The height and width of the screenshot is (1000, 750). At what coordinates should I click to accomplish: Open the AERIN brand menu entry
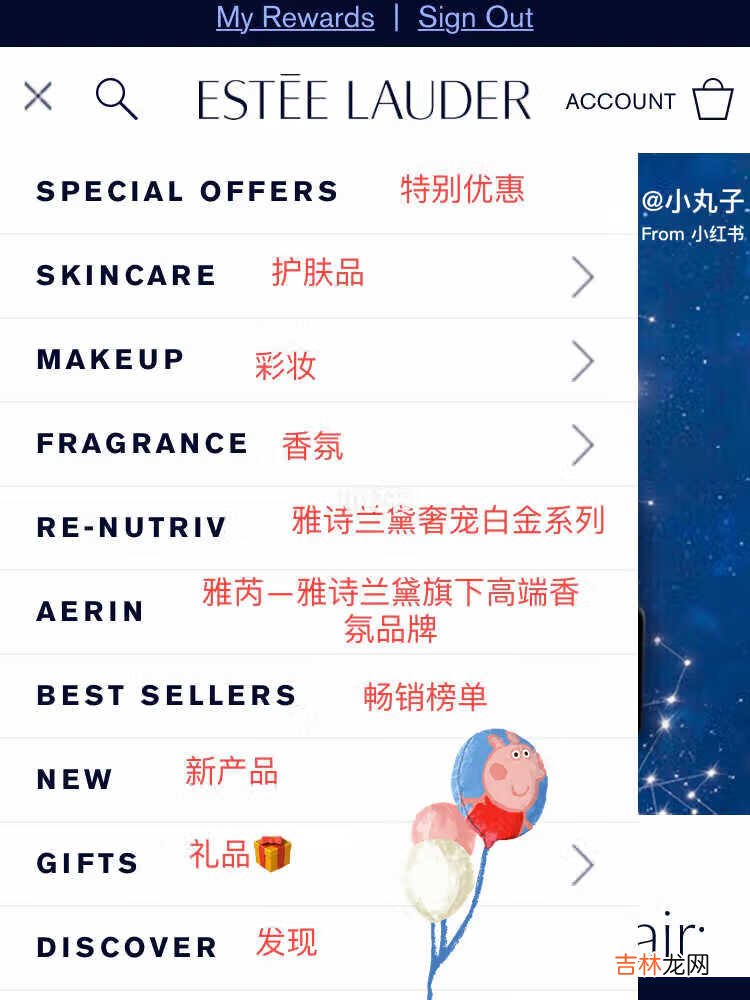pos(90,612)
